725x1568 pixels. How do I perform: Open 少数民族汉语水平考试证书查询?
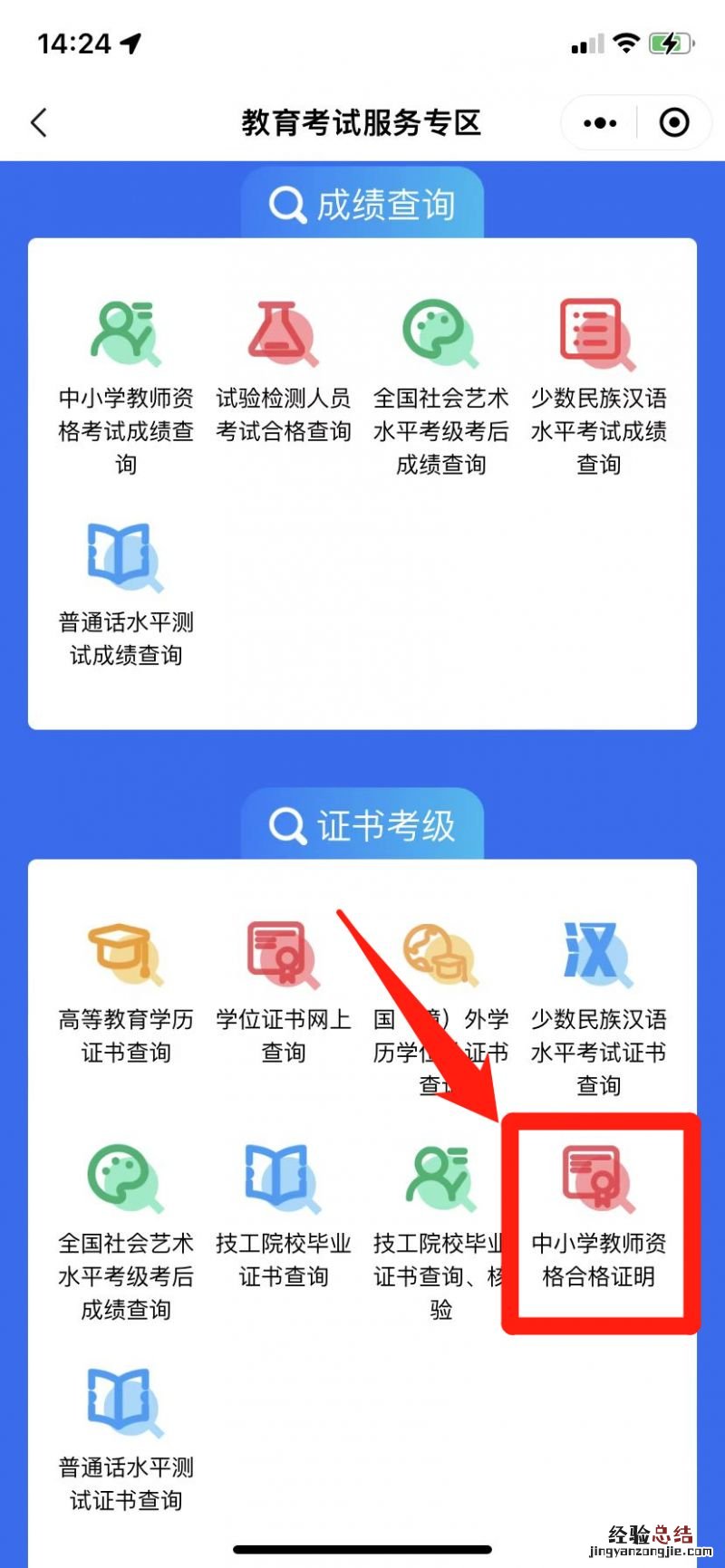[x=598, y=1005]
